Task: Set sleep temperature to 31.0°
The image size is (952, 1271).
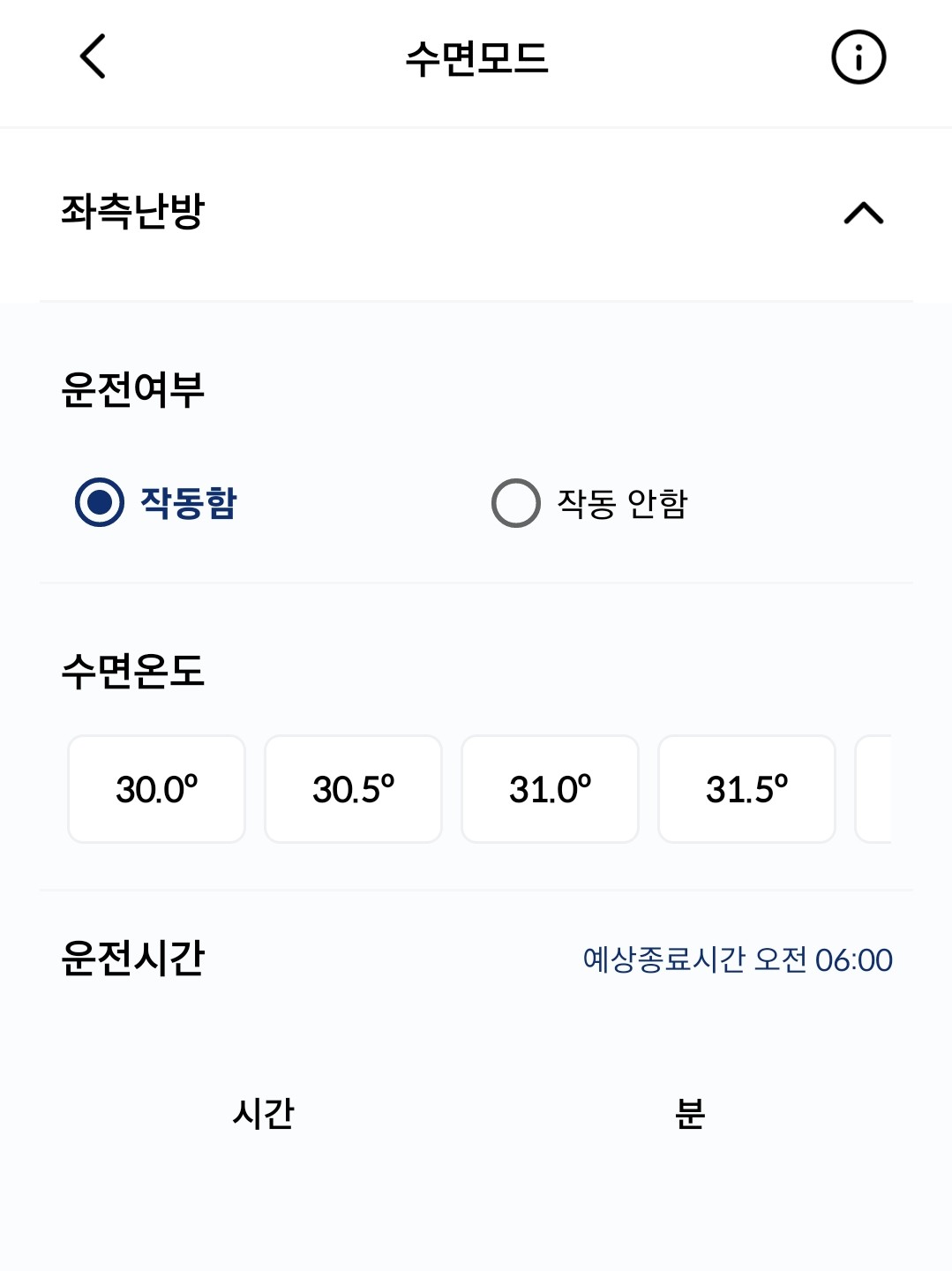Action: point(549,788)
